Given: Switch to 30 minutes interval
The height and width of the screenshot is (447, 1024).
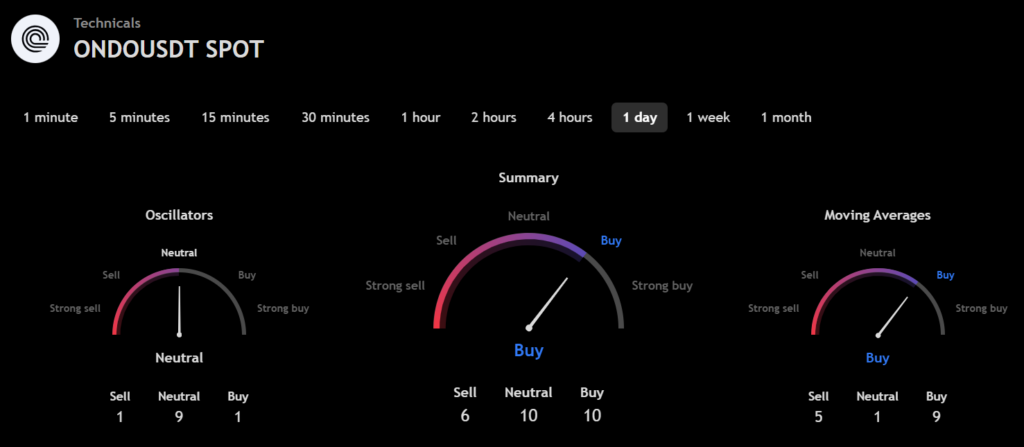Looking at the screenshot, I should [x=335, y=117].
